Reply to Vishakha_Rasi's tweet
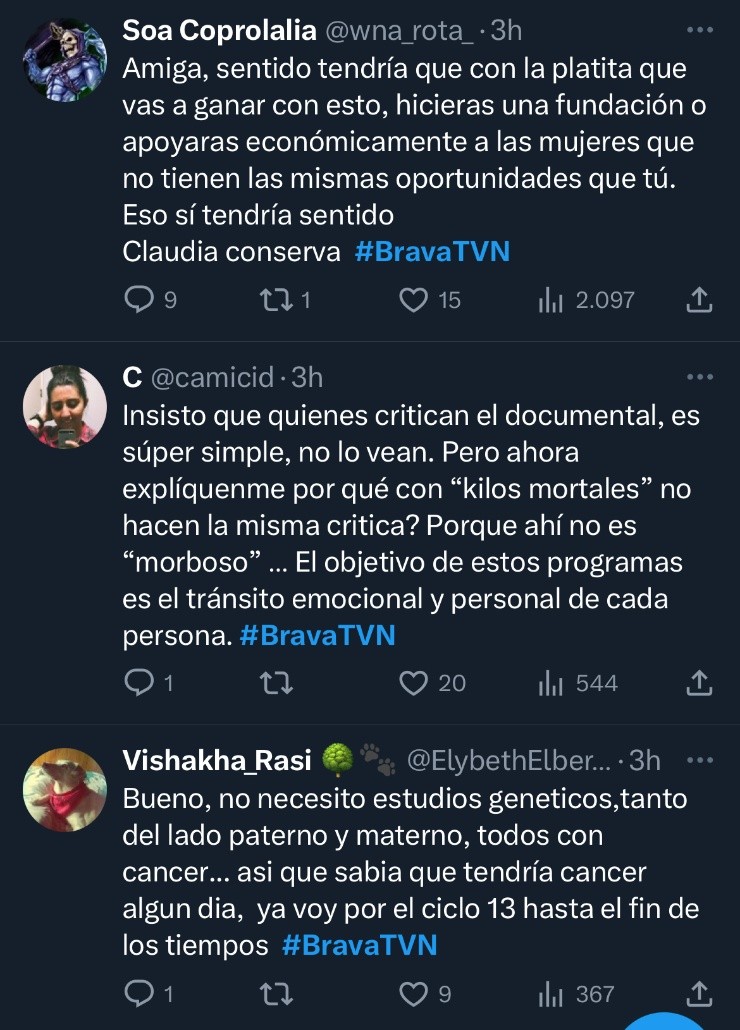740x1030 pixels. (135, 993)
